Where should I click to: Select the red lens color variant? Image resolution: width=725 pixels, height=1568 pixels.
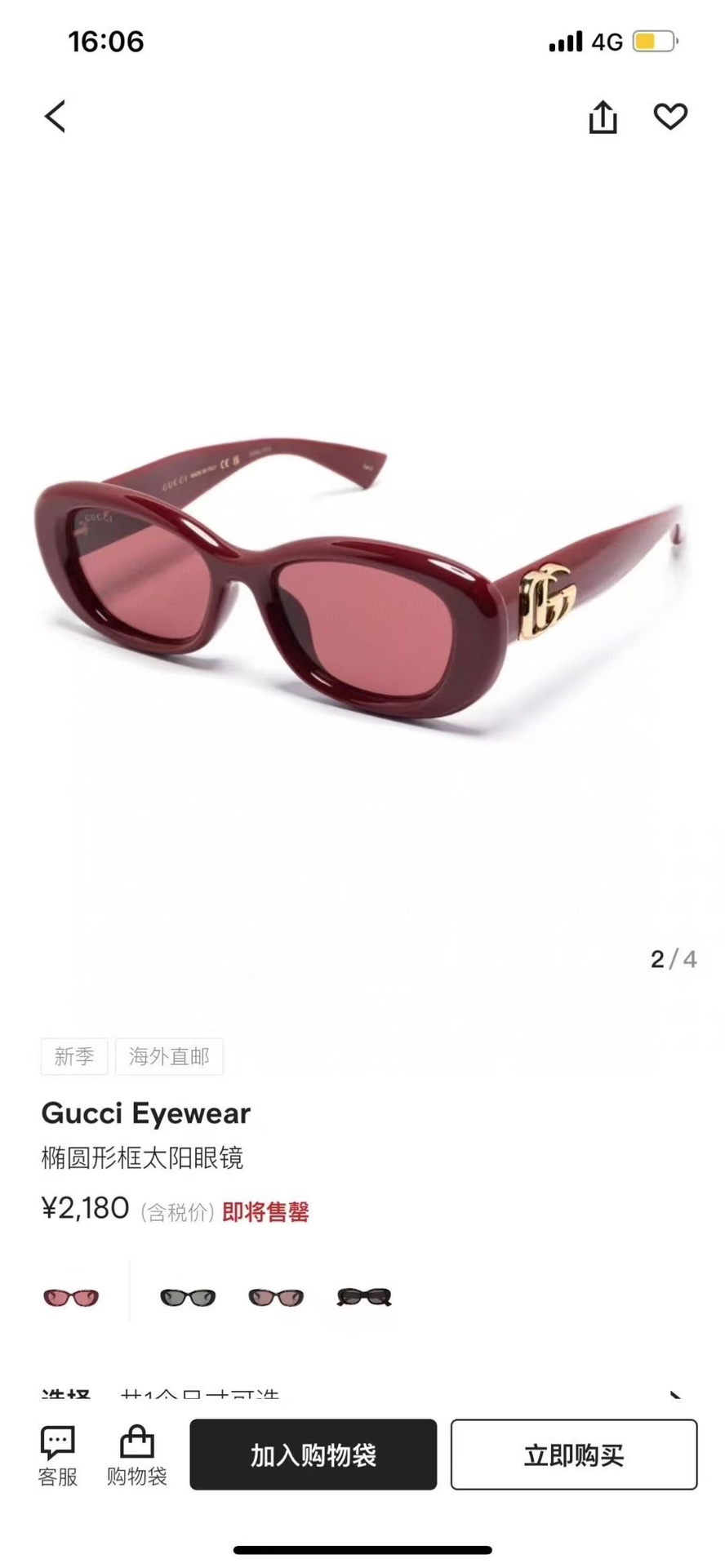pyautogui.click(x=71, y=1297)
